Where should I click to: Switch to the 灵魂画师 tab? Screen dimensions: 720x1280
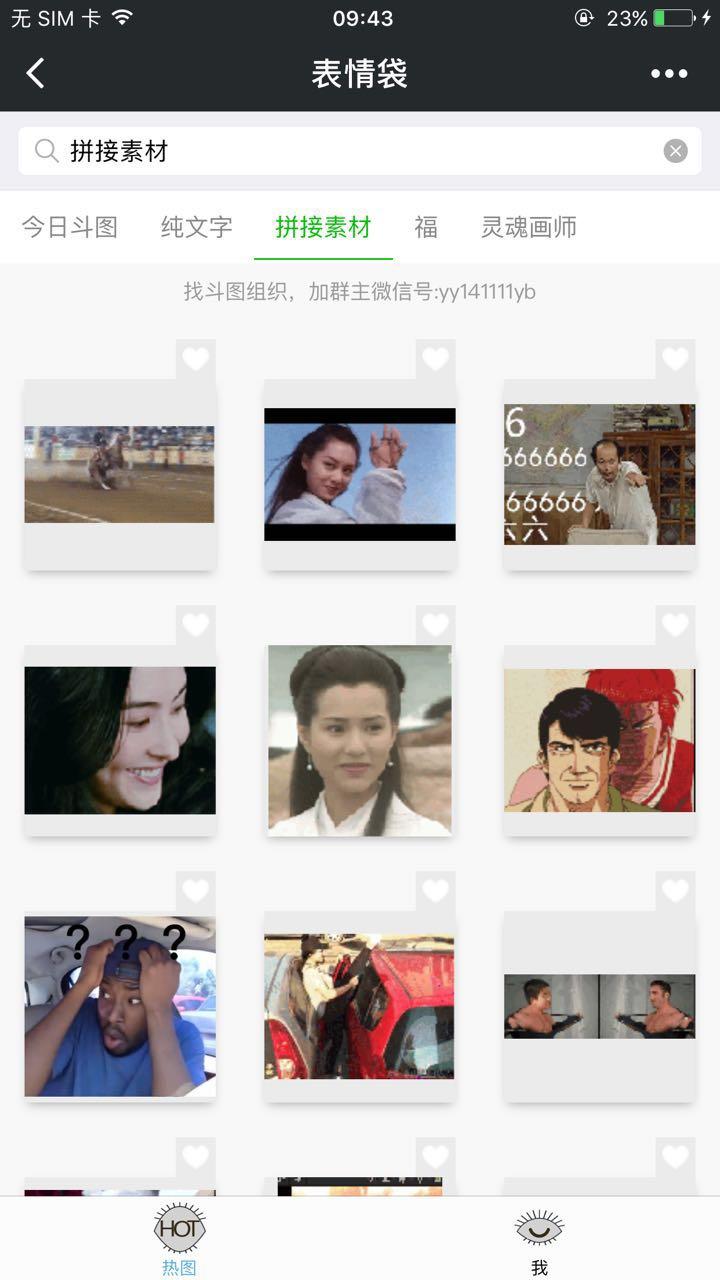click(x=528, y=227)
